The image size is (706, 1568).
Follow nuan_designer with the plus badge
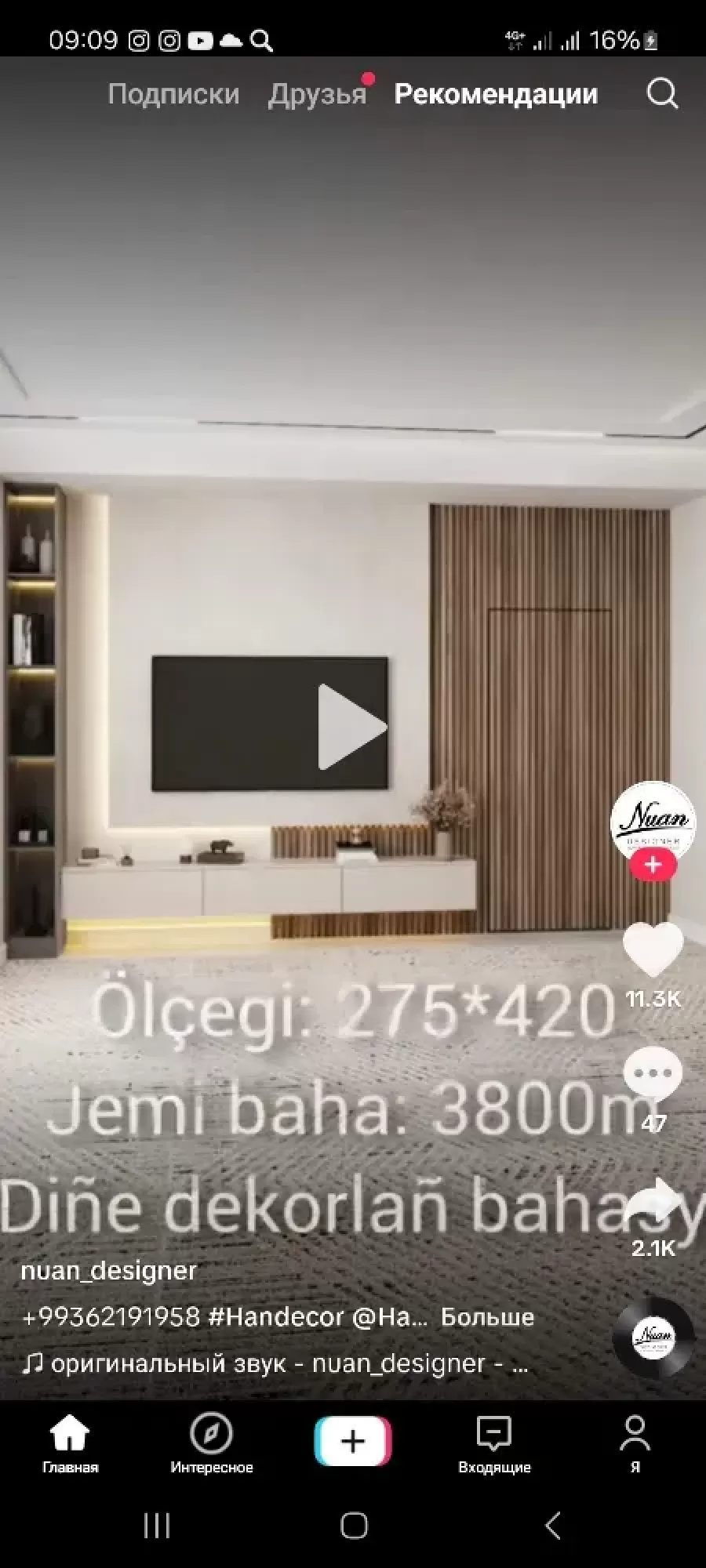coord(653,866)
